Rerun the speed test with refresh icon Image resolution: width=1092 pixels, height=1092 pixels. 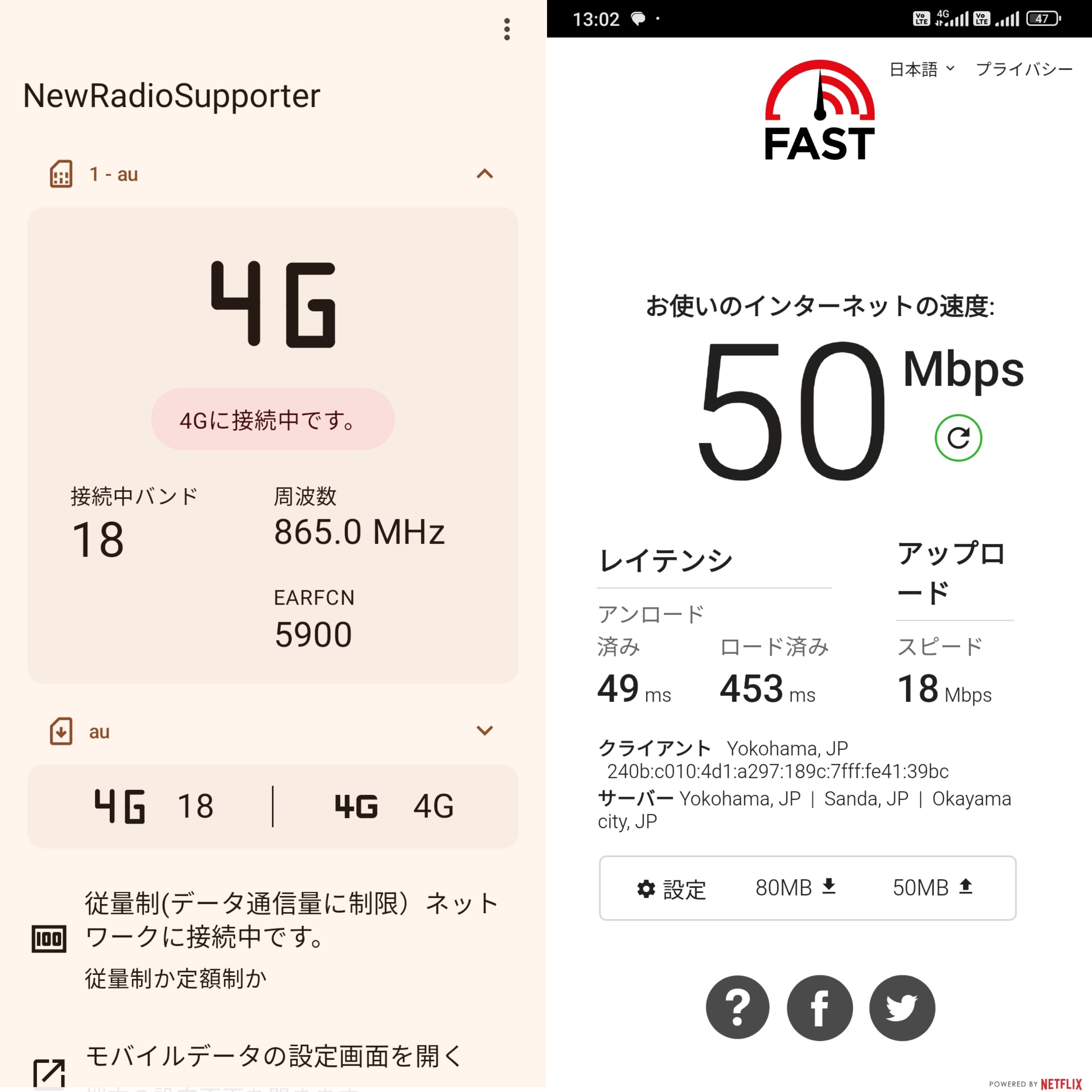coord(958,437)
